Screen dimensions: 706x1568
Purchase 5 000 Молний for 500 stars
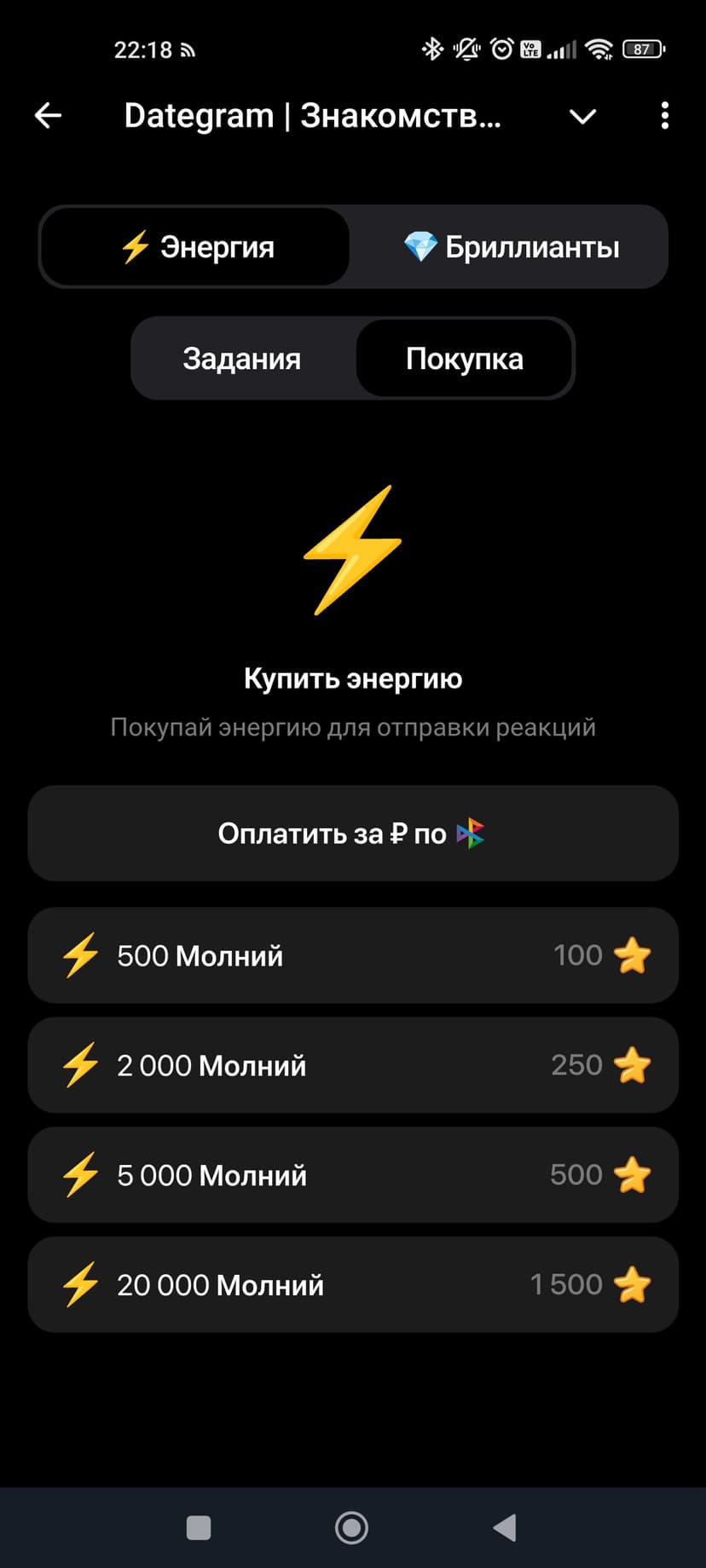[x=353, y=1175]
